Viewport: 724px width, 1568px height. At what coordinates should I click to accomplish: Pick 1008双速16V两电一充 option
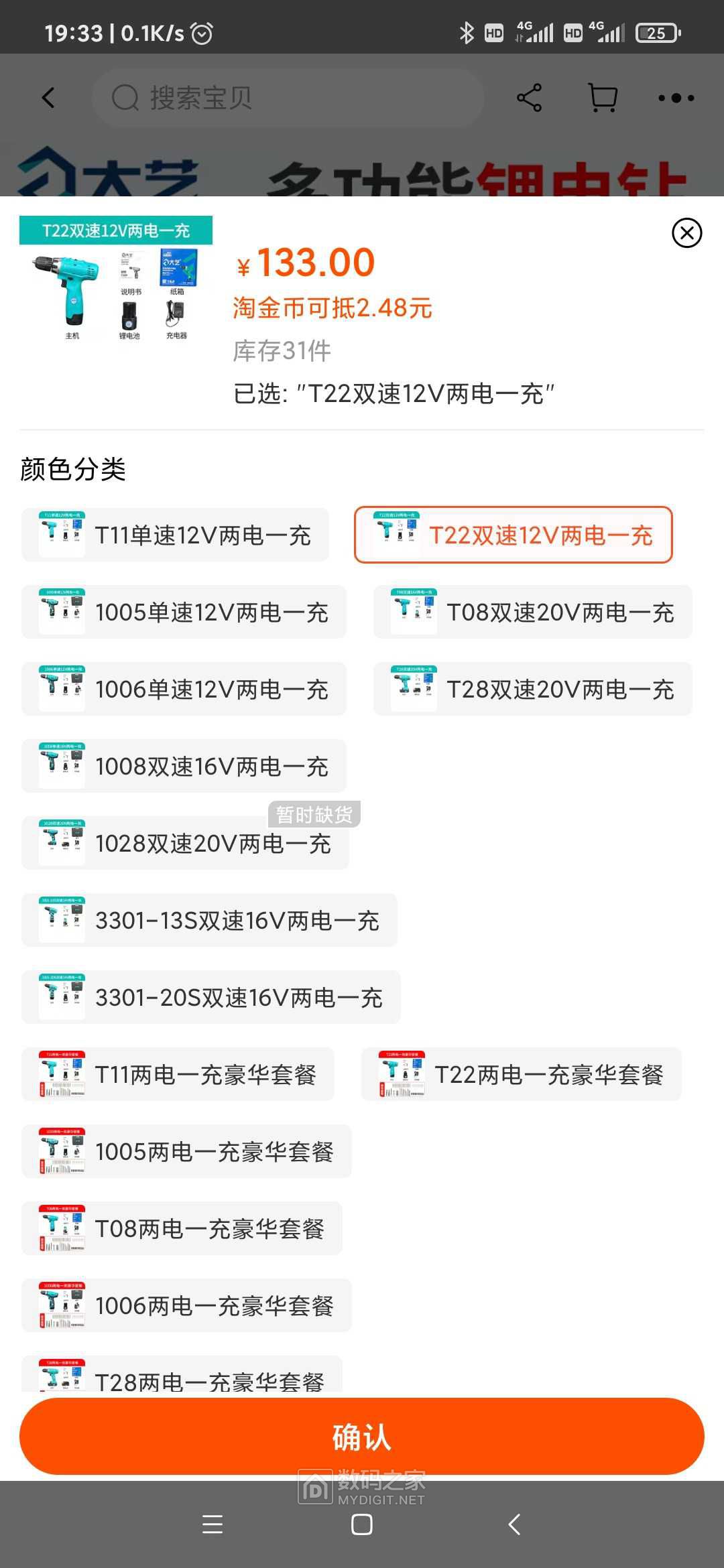click(184, 767)
